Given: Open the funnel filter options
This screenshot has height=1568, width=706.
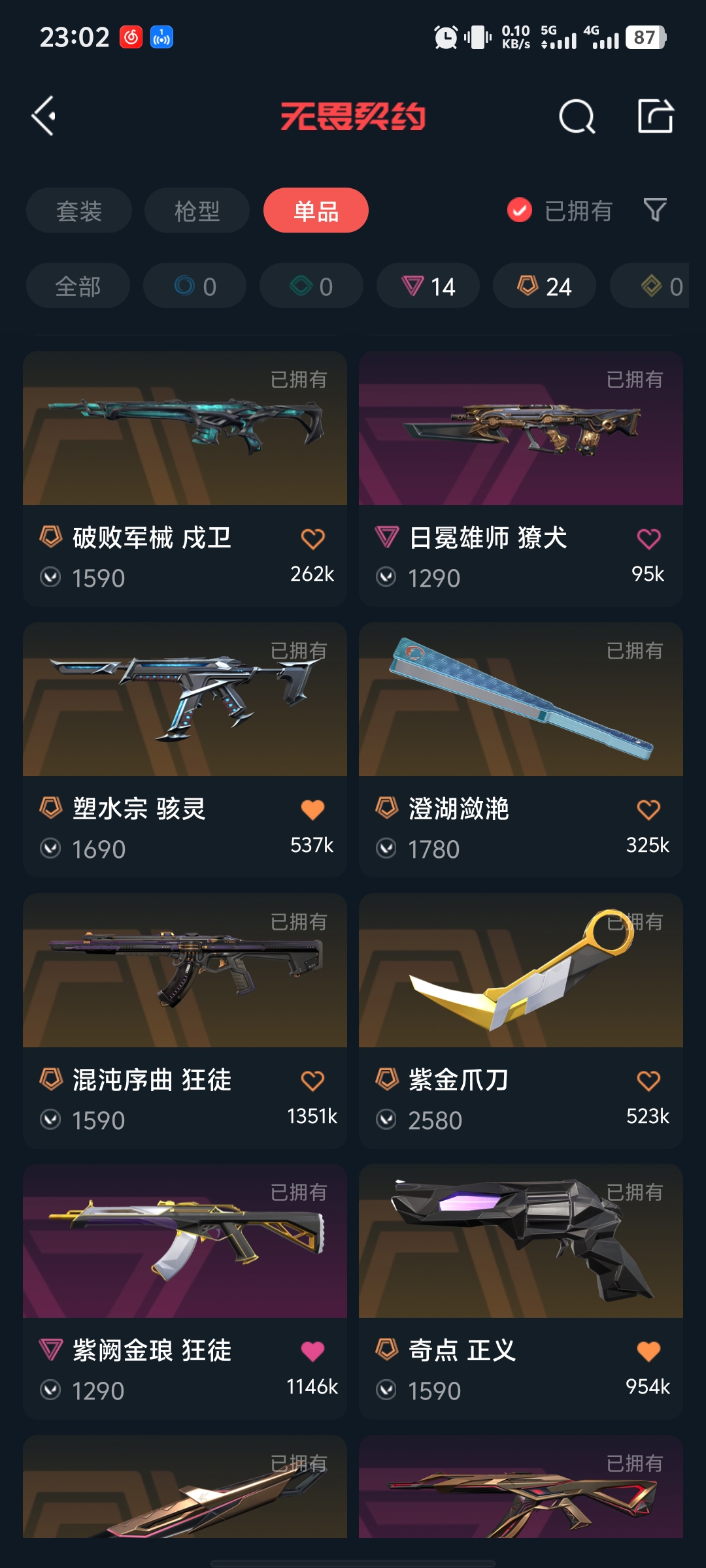Looking at the screenshot, I should pos(655,210).
